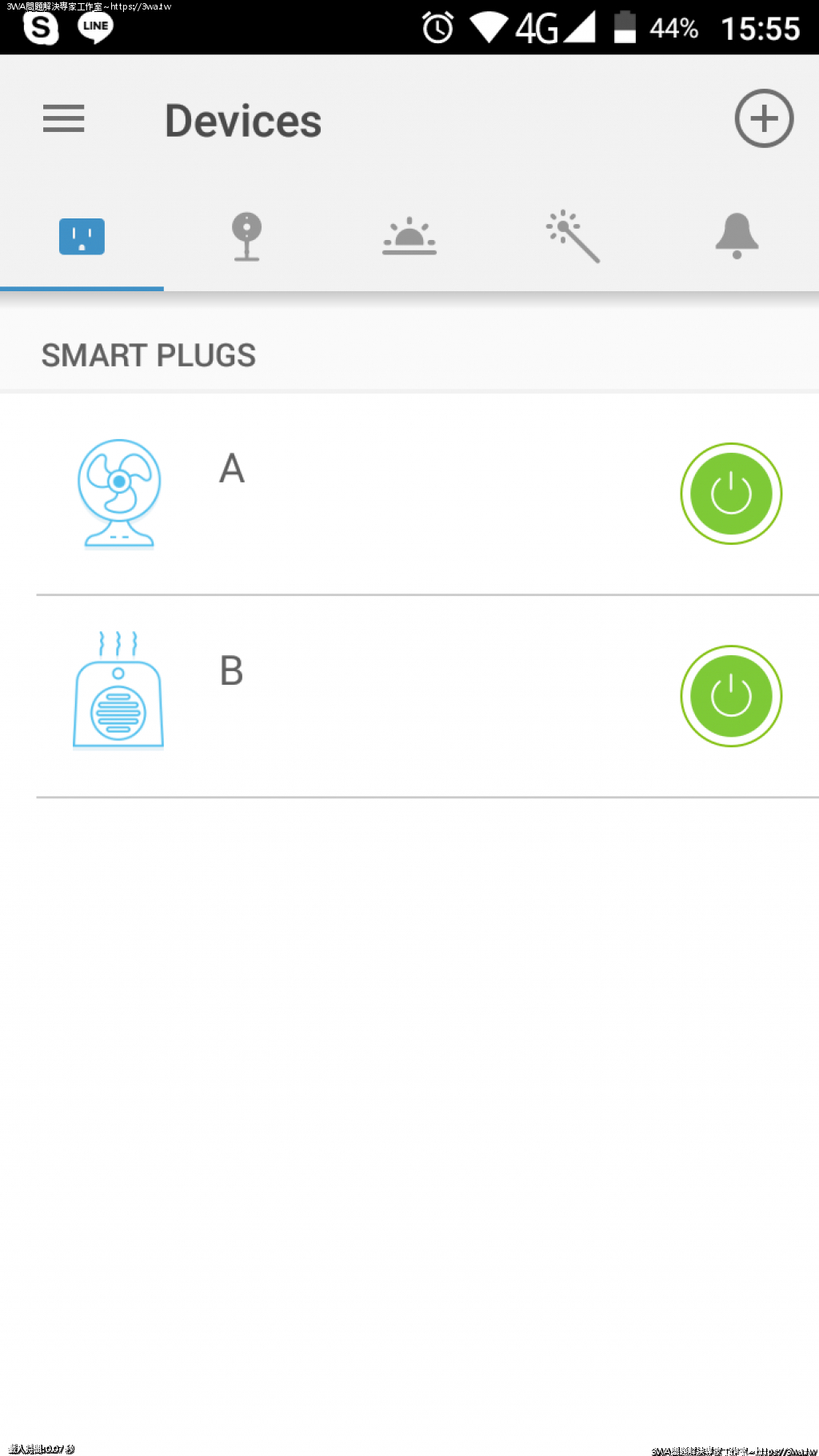The image size is (819, 1456).
Task: Open the sunrise scenes tab
Action: [409, 237]
